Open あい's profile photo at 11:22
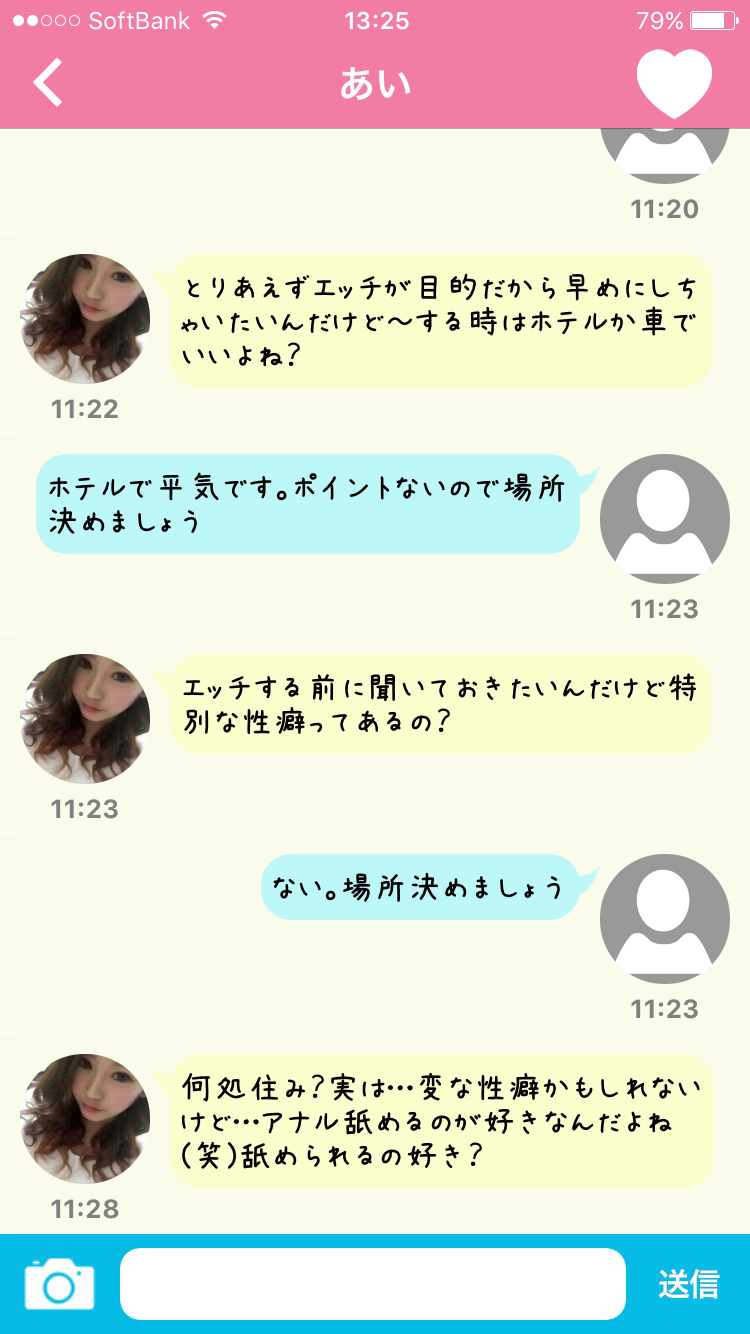The image size is (750, 1334). click(85, 319)
